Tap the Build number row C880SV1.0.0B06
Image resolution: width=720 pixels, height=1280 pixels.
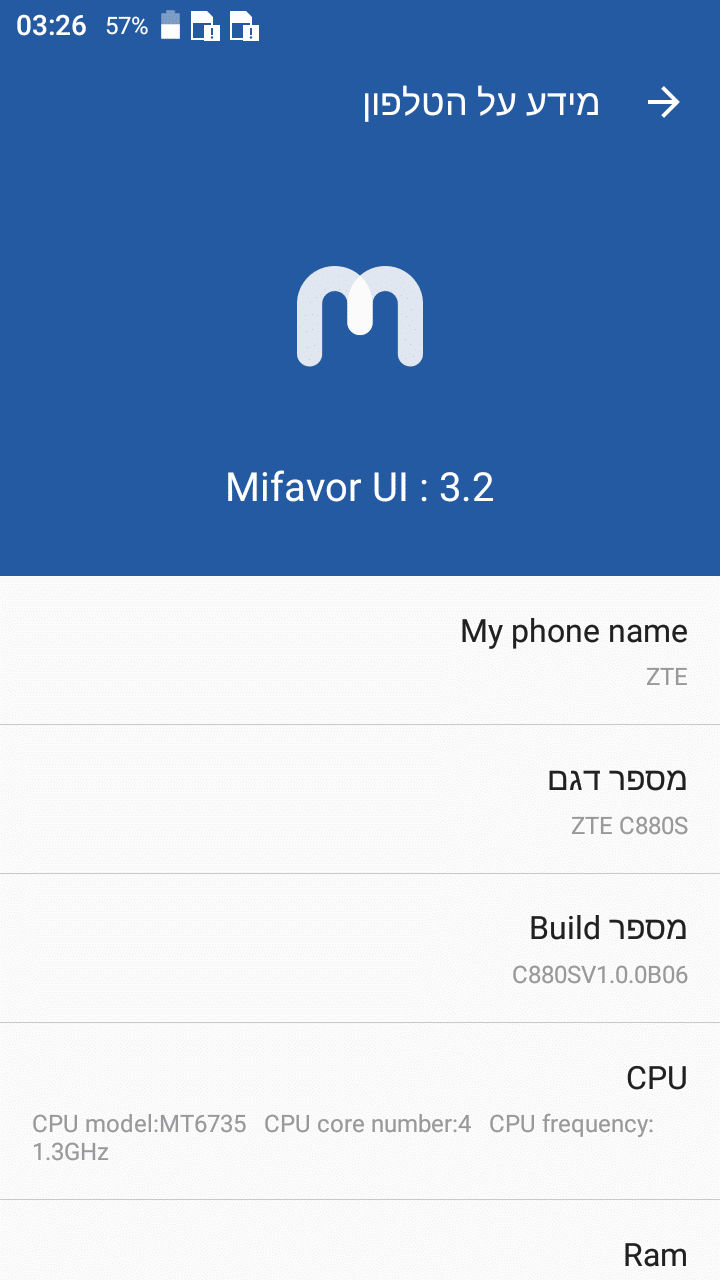pos(360,949)
